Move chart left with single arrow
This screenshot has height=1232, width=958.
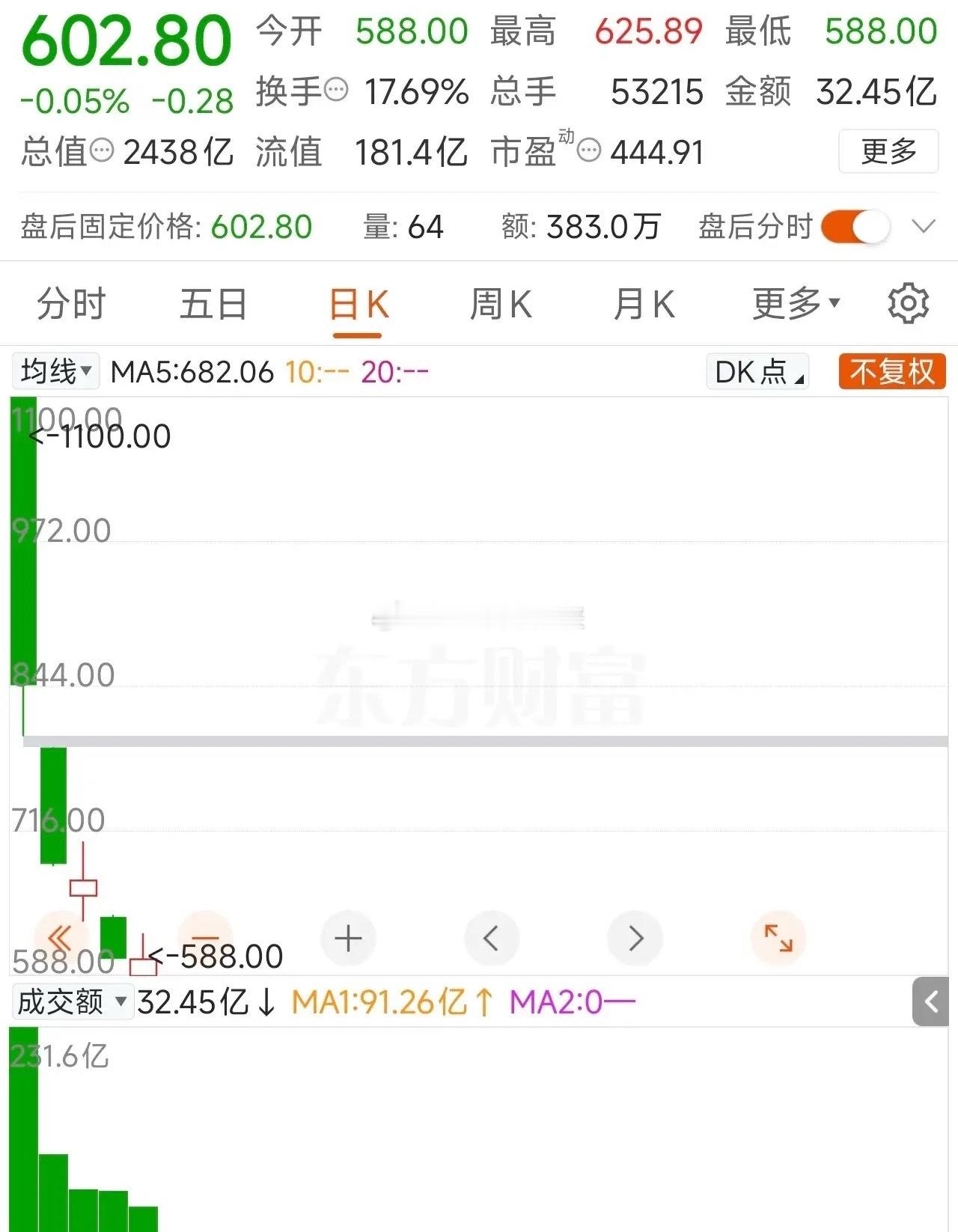[492, 938]
